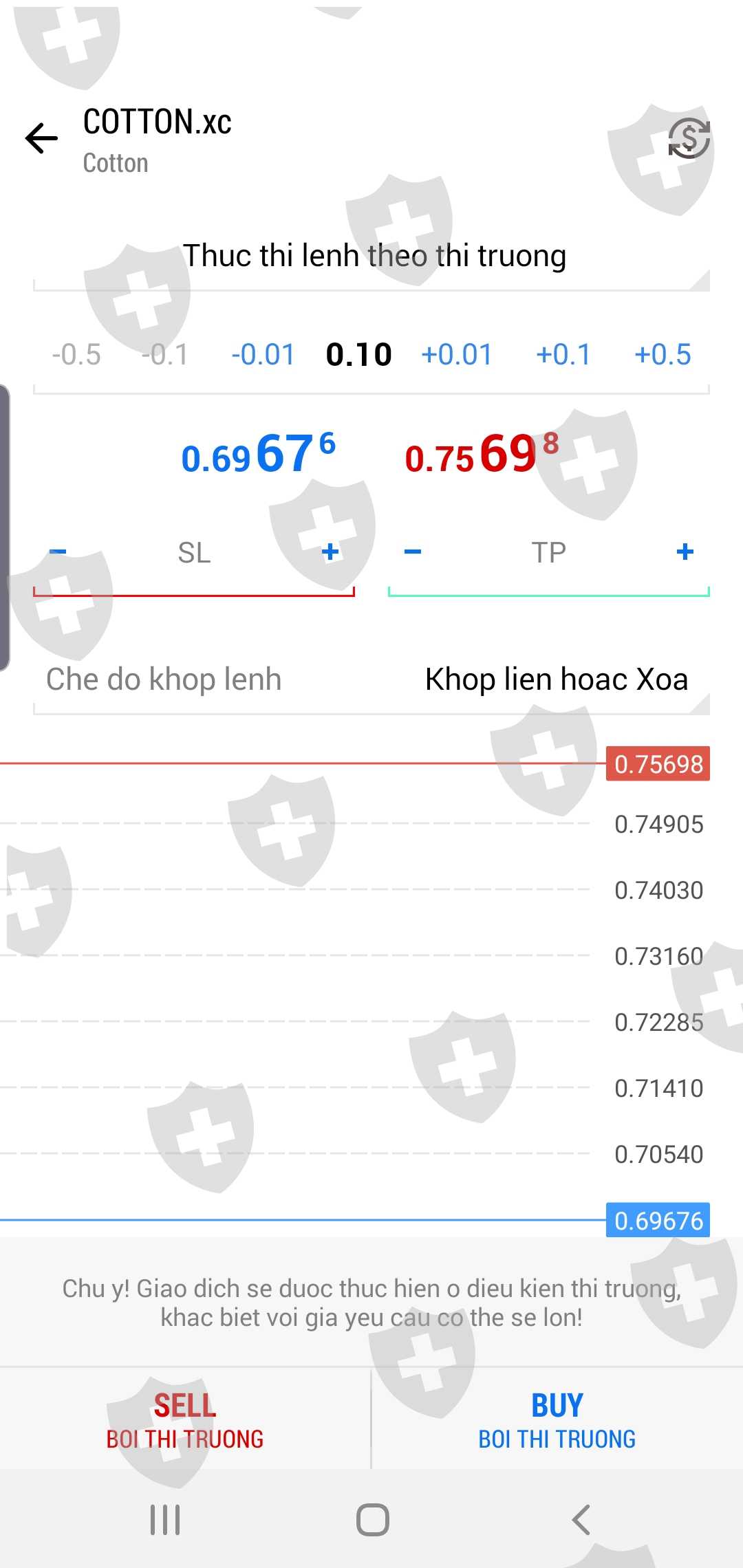Sell by market with SELL button
Image resolution: width=743 pixels, height=1568 pixels.
[185, 1419]
